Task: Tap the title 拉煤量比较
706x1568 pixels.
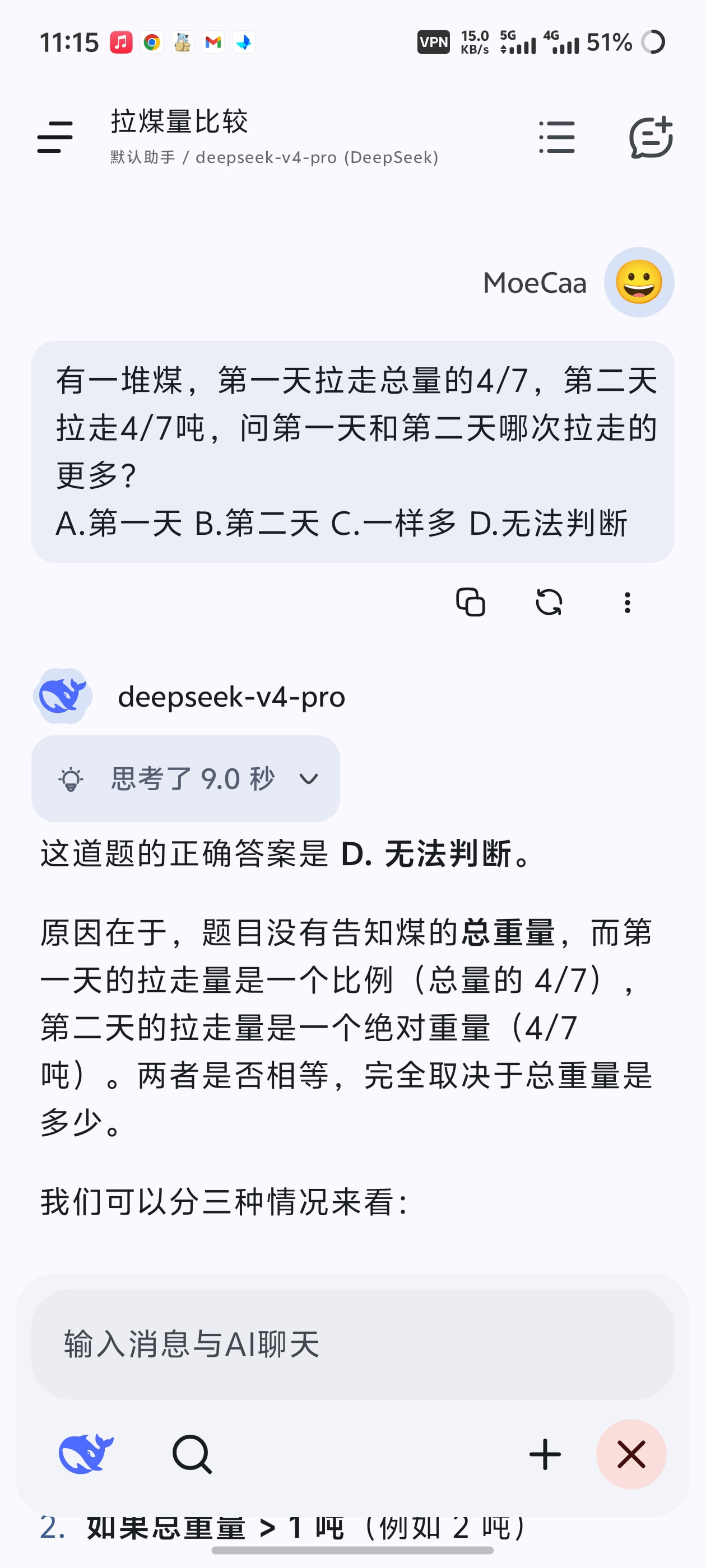Action: (179, 121)
